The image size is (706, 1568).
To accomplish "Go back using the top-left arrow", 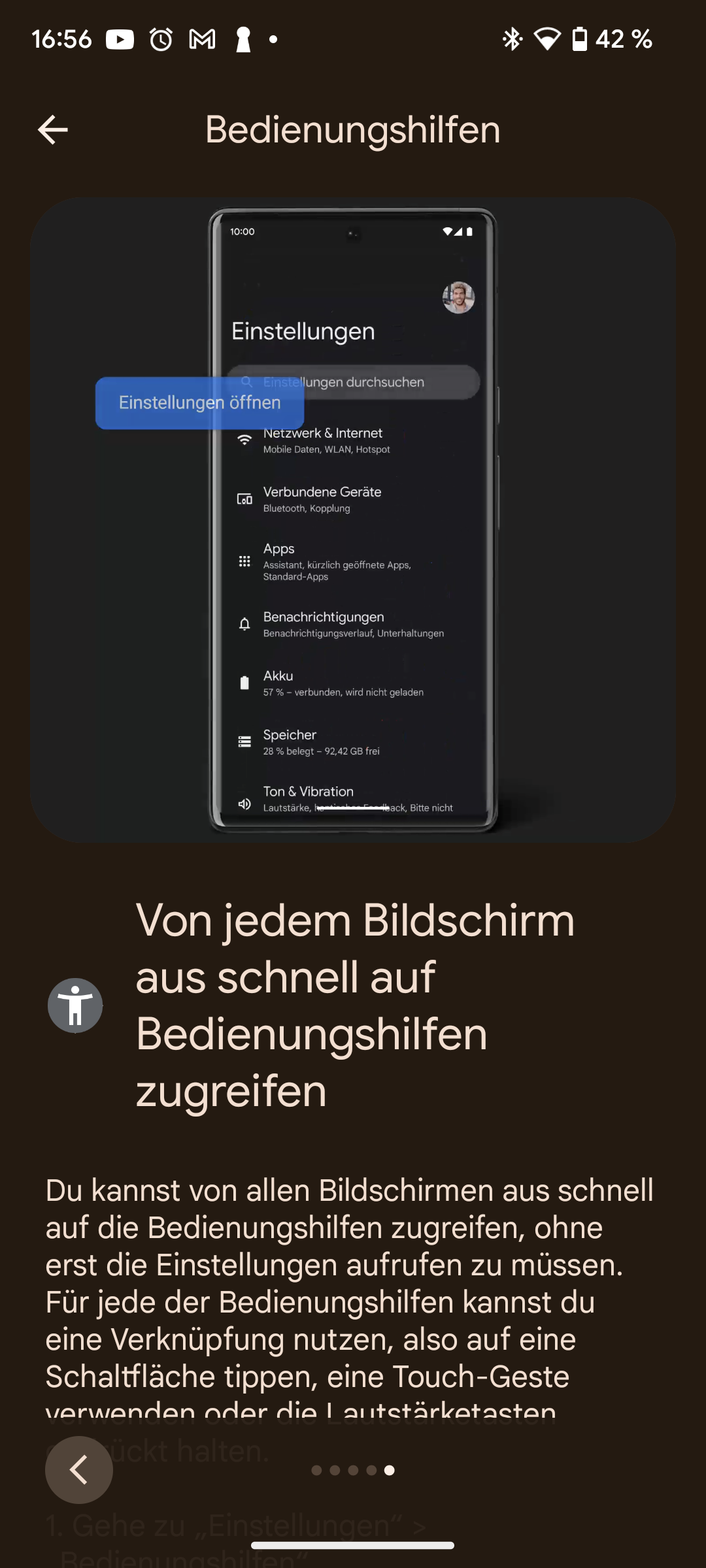I will [53, 130].
